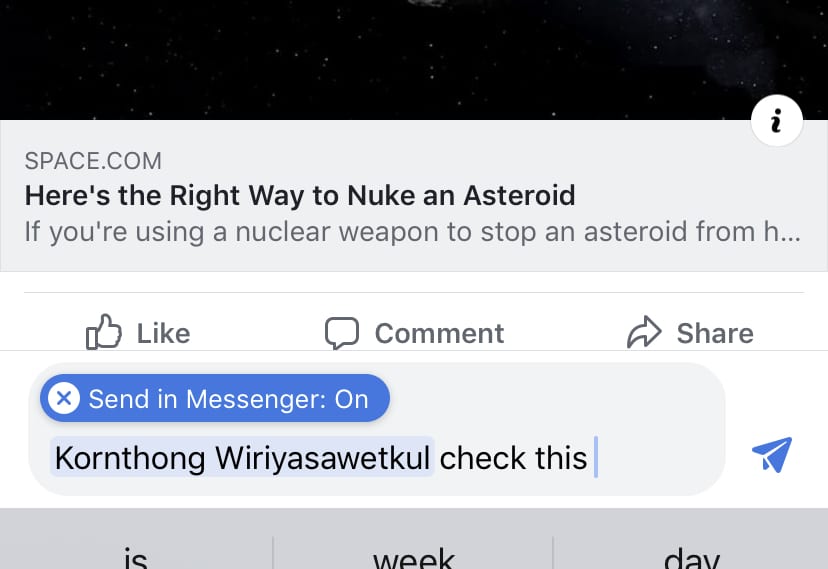Open the info icon on the link preview
828x569 pixels.
coord(776,123)
